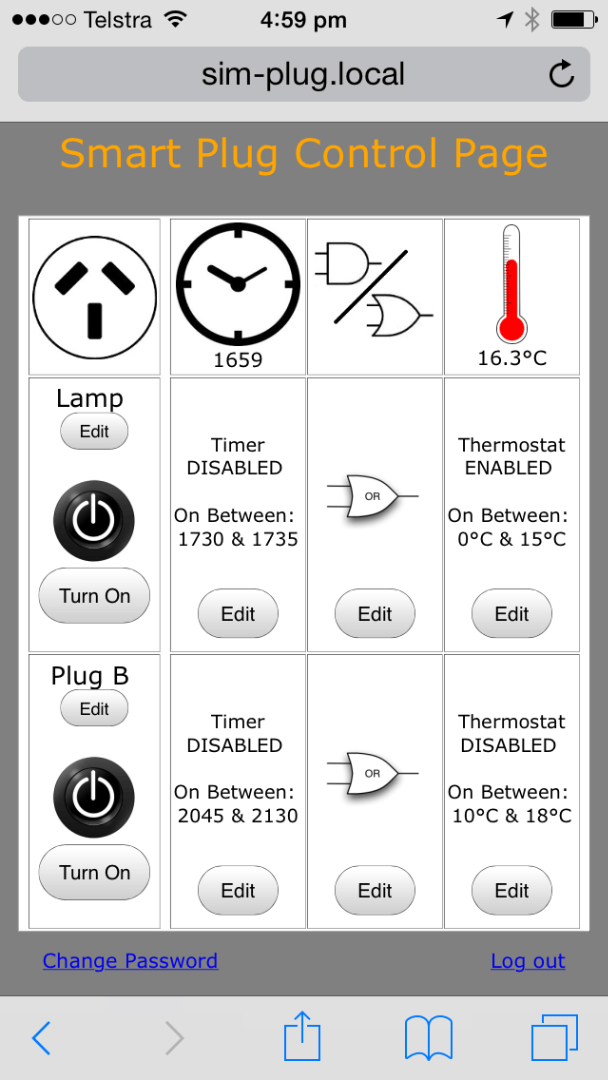Turn on Plug B

(94, 872)
